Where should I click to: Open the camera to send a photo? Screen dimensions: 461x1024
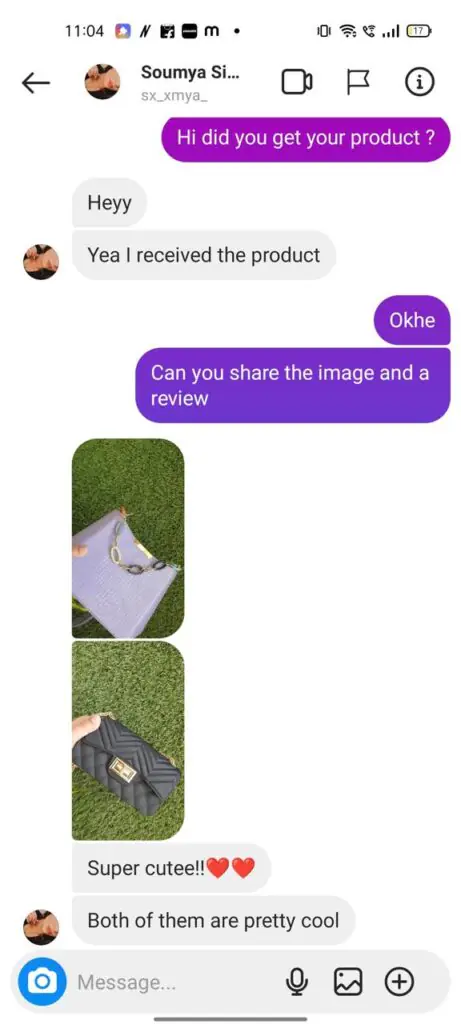(42, 981)
